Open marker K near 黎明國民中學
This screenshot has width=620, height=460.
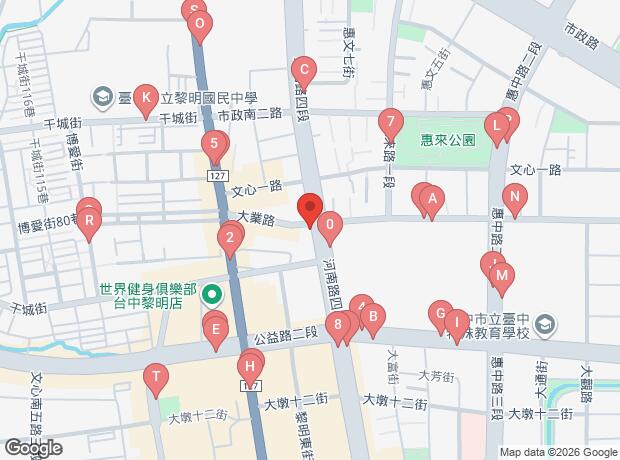(146, 100)
